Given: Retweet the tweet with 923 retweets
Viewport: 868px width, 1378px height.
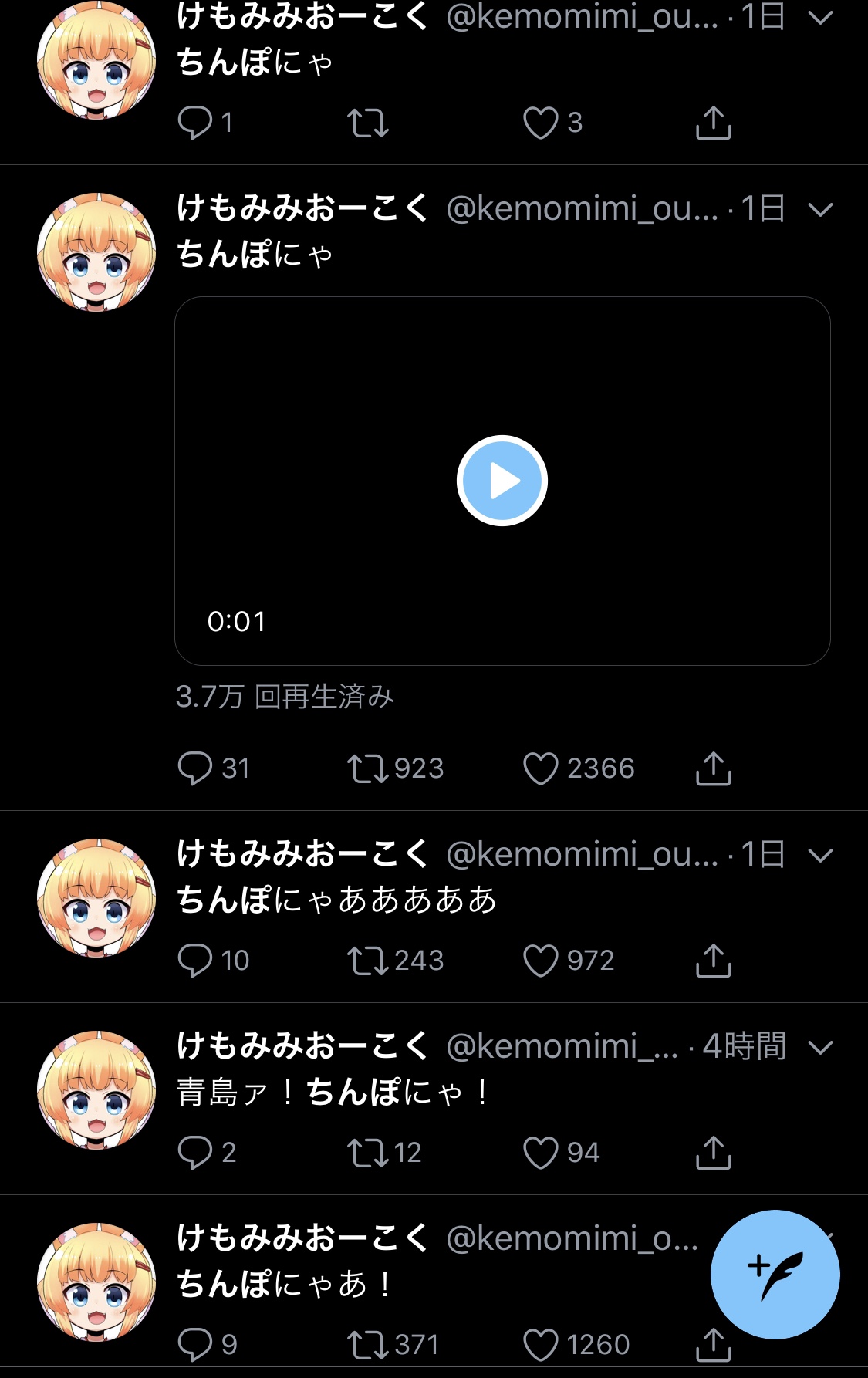Looking at the screenshot, I should pyautogui.click(x=367, y=768).
